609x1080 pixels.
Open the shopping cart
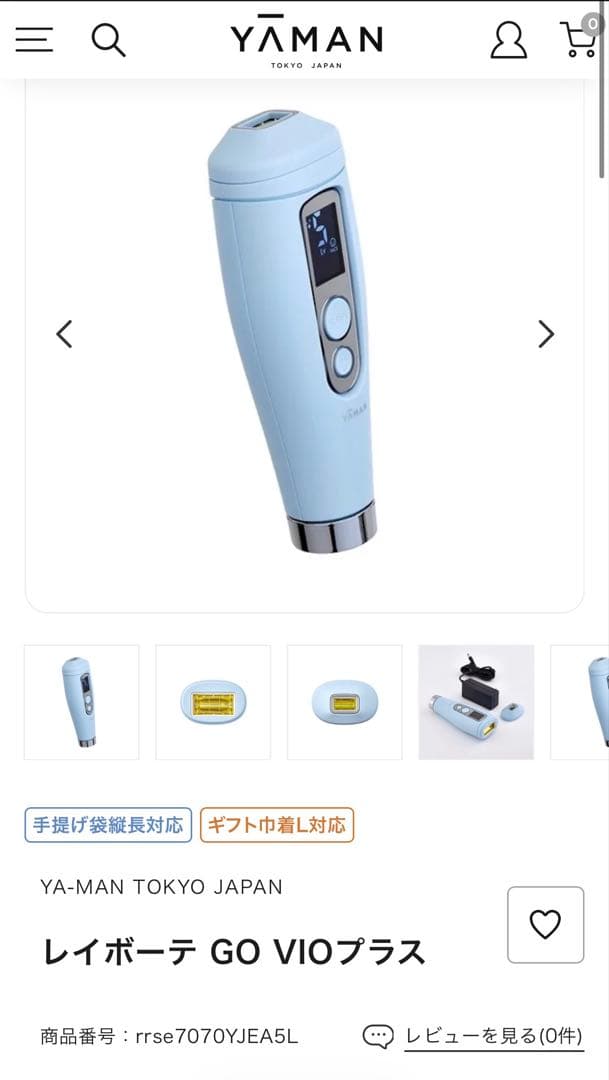coord(579,38)
